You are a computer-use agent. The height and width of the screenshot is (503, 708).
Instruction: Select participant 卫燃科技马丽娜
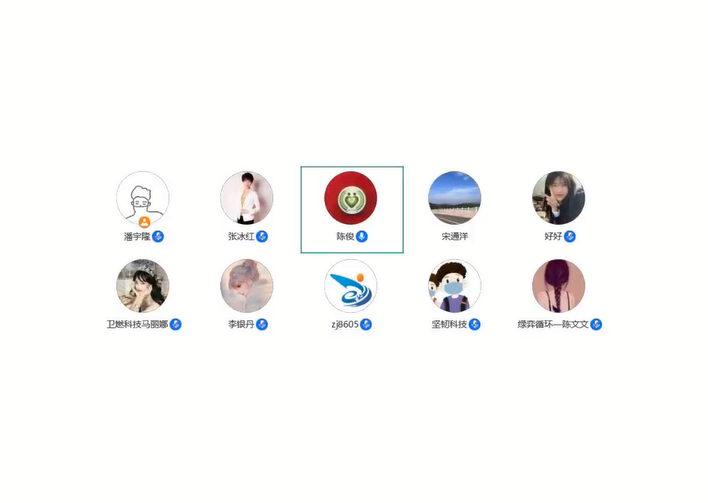point(143,286)
